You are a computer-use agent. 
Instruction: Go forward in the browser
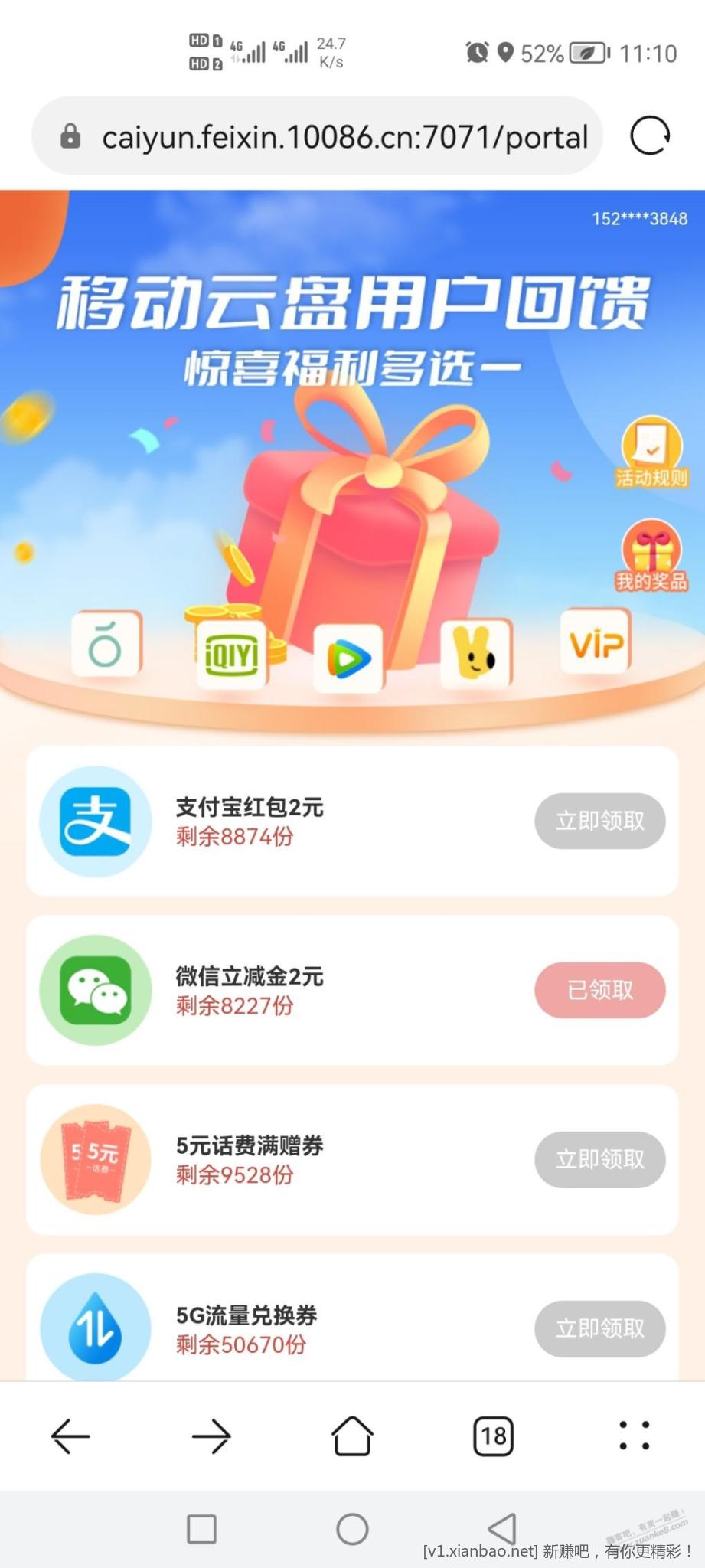point(211,1436)
